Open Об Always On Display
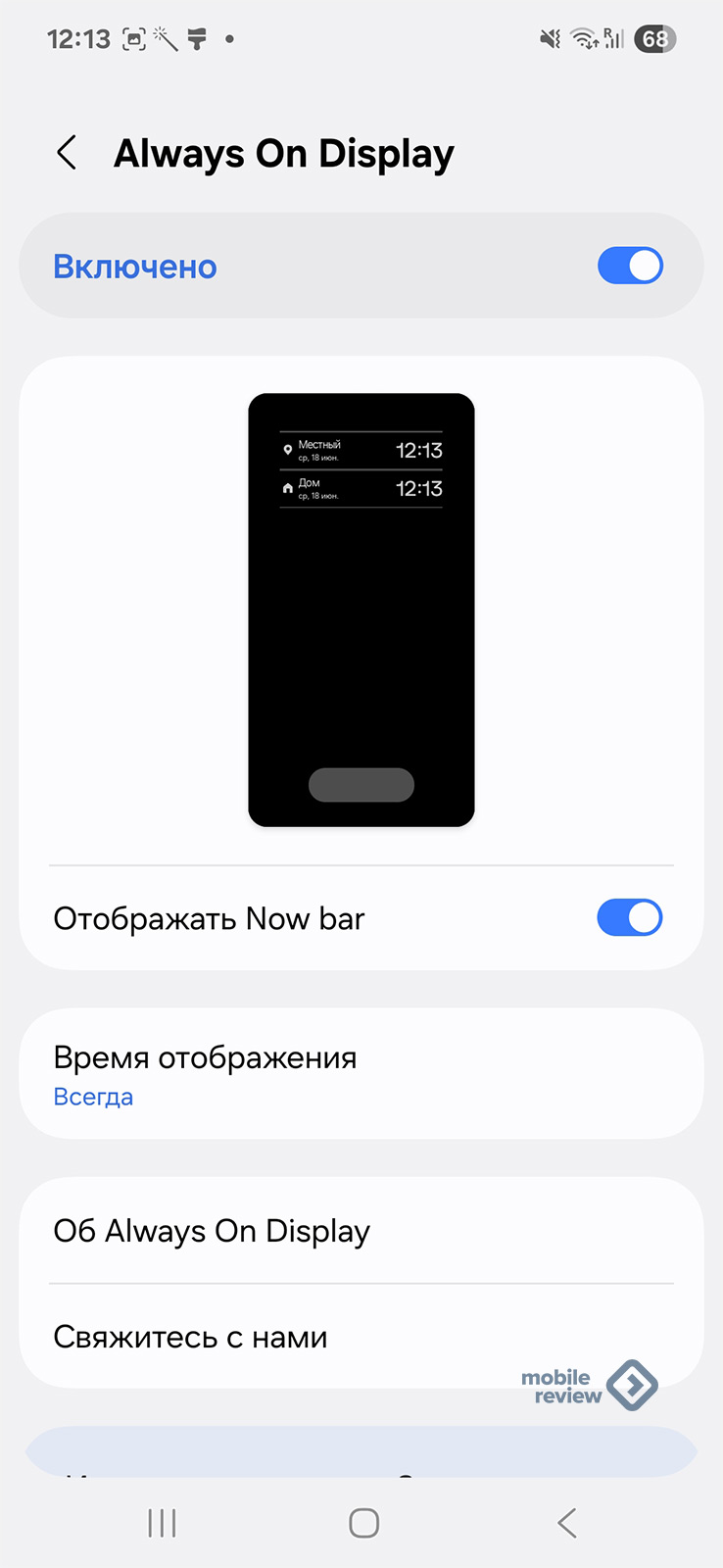The width and height of the screenshot is (723, 1568). [361, 1231]
